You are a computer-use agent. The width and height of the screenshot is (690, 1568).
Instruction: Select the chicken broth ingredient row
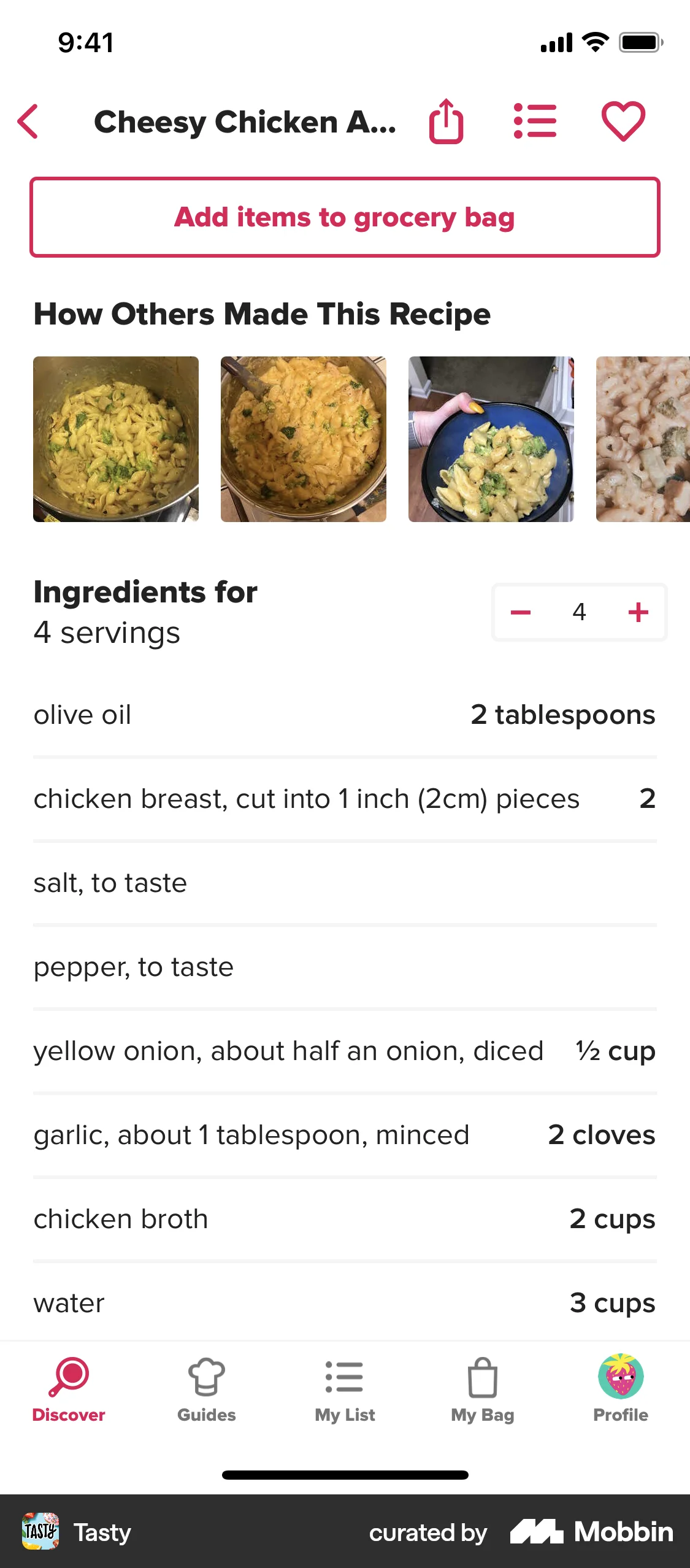[x=345, y=1220]
